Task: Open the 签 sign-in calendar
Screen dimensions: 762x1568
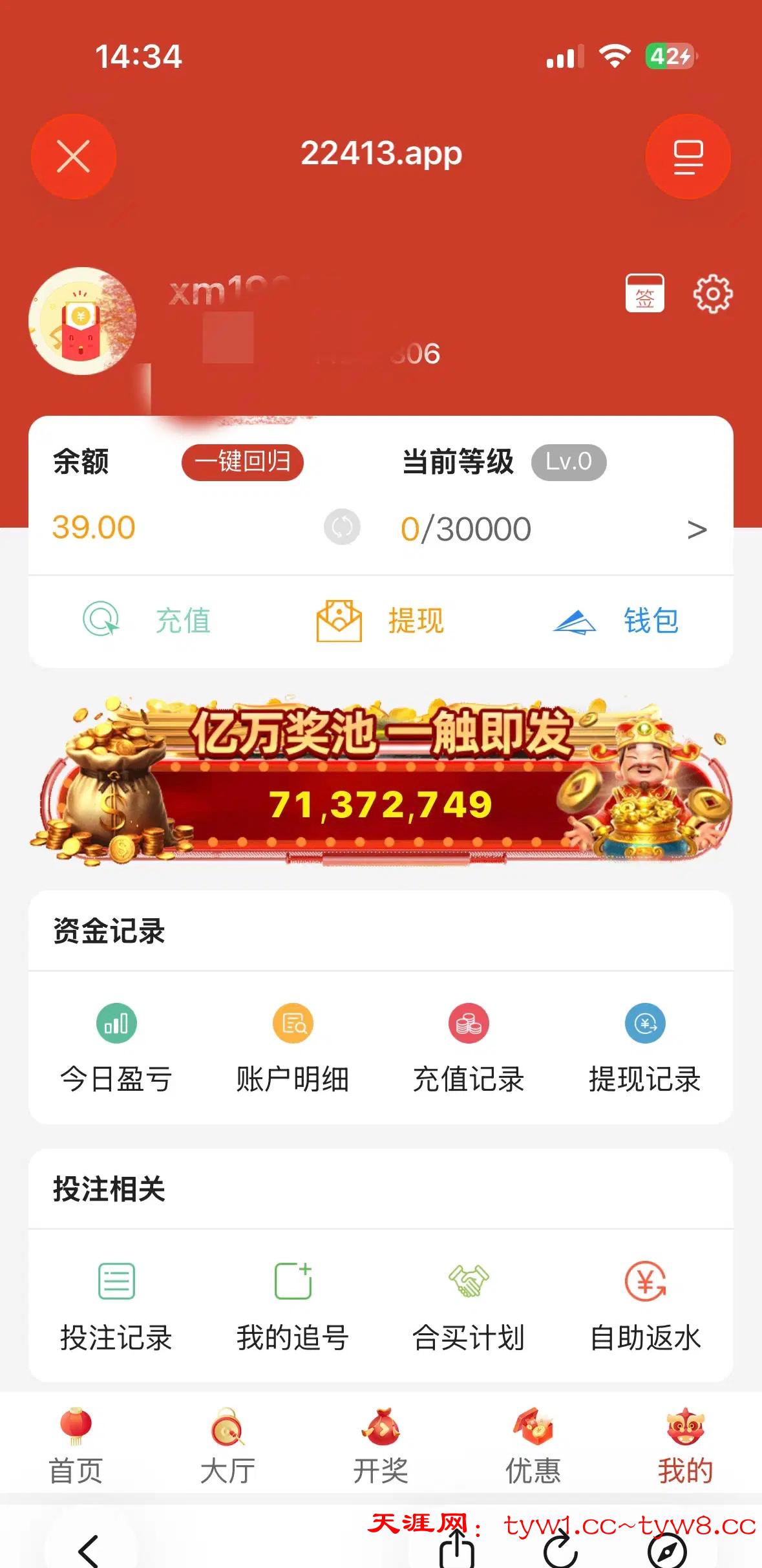Action: tap(644, 294)
